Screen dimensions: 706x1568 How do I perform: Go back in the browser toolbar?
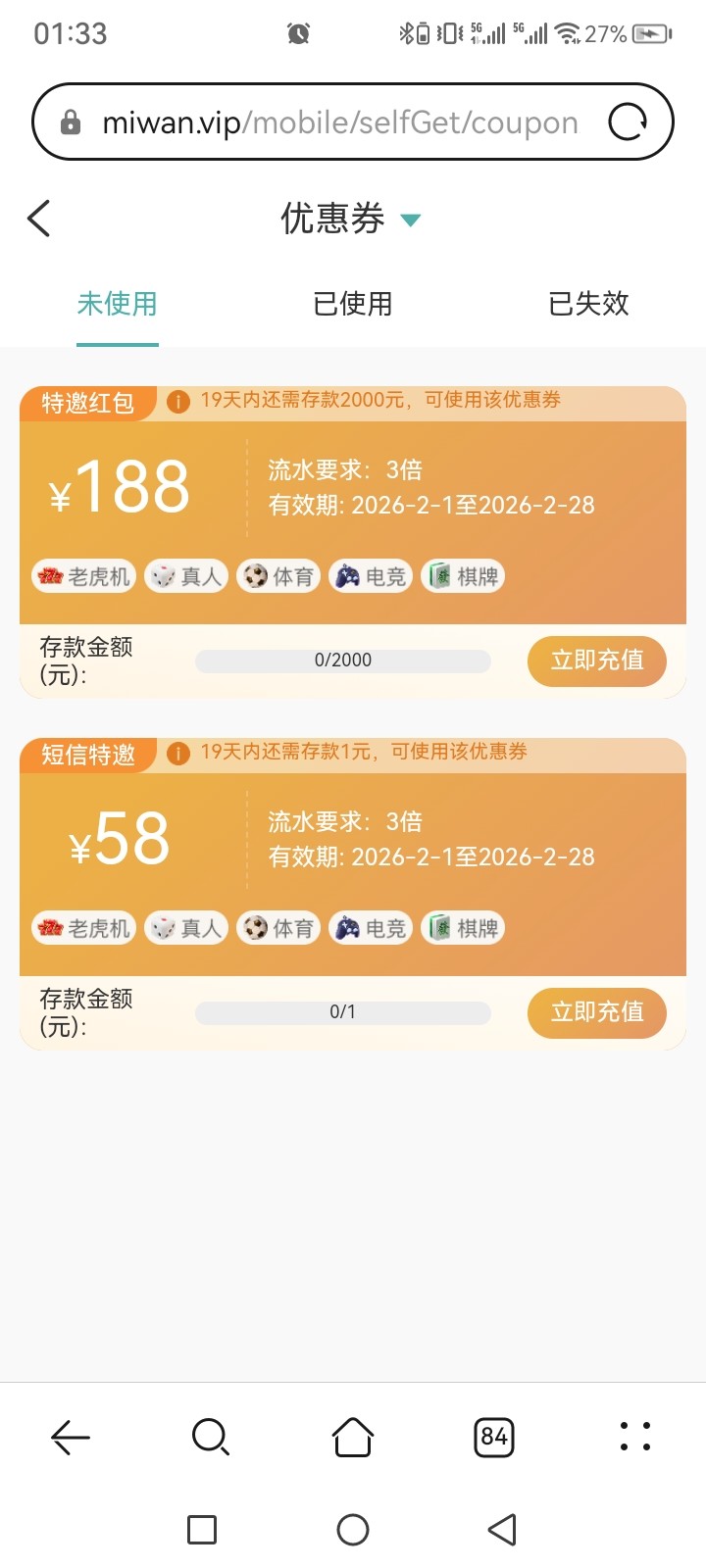[x=71, y=1437]
